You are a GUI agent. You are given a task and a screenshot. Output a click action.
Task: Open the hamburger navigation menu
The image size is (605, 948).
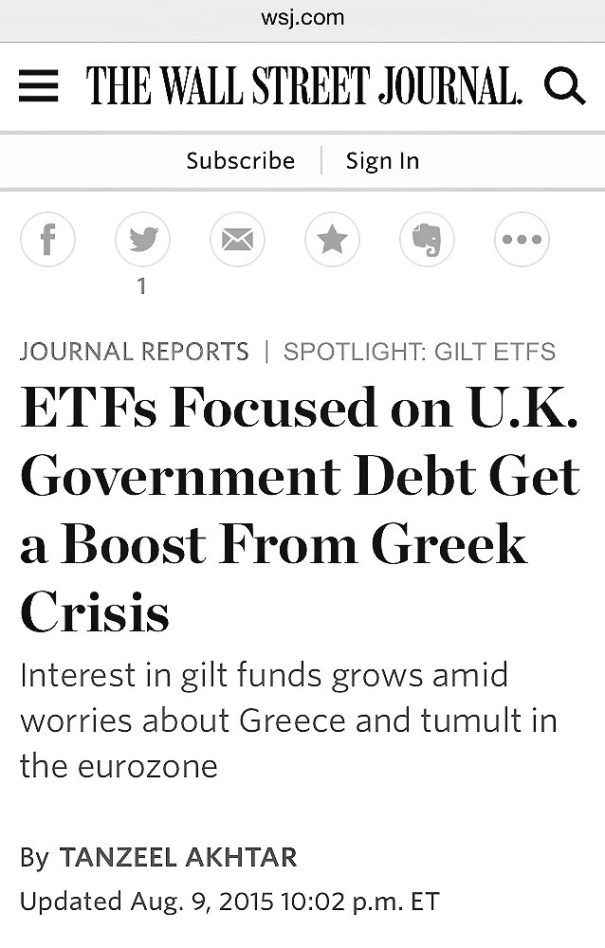[x=39, y=87]
